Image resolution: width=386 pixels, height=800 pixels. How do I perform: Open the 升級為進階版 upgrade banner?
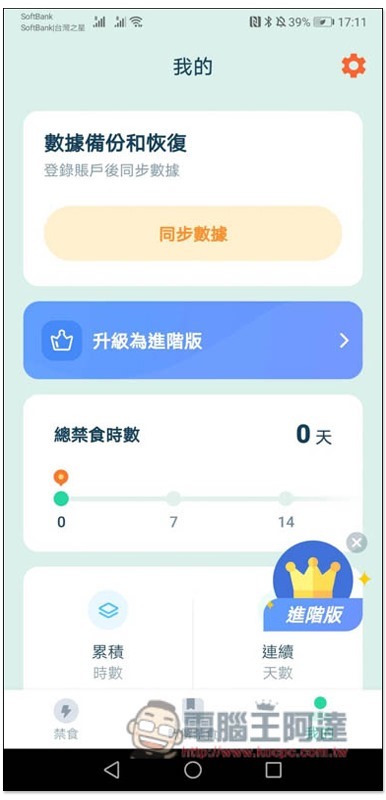point(193,340)
